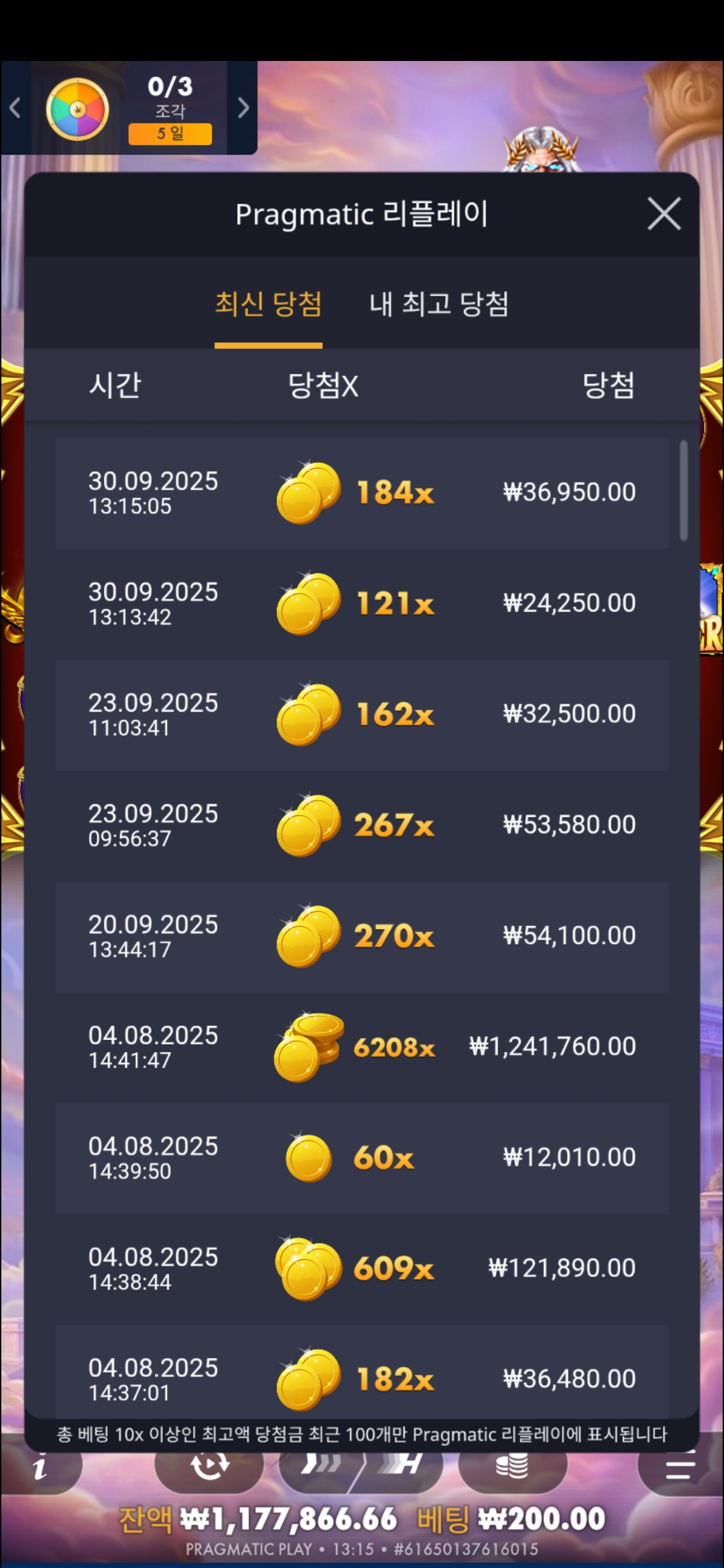Open the 184x win replay from 13:15:05

(362, 493)
